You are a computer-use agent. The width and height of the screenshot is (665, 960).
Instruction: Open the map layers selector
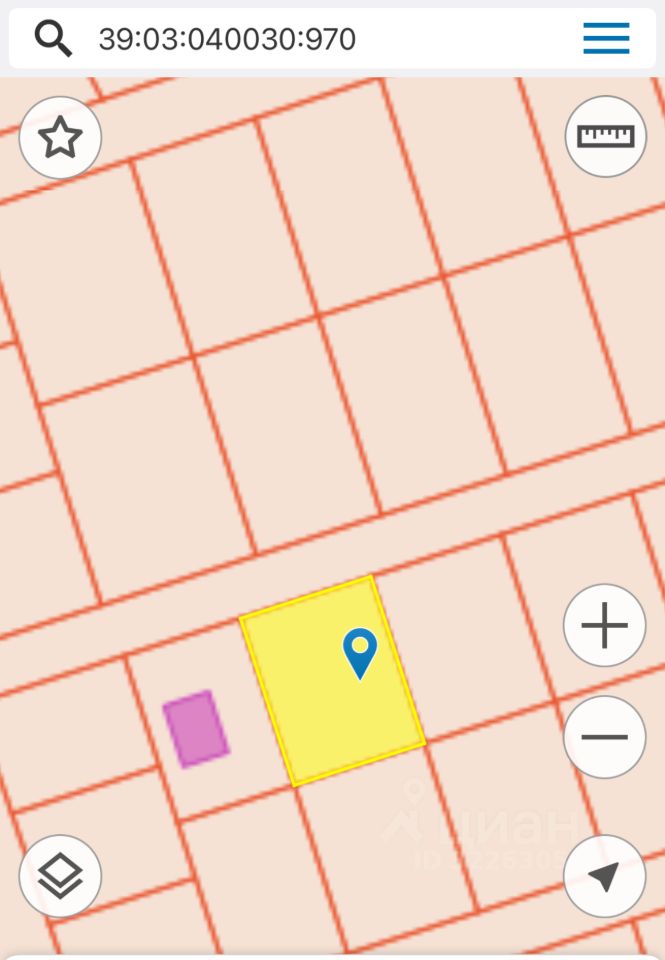click(60, 876)
